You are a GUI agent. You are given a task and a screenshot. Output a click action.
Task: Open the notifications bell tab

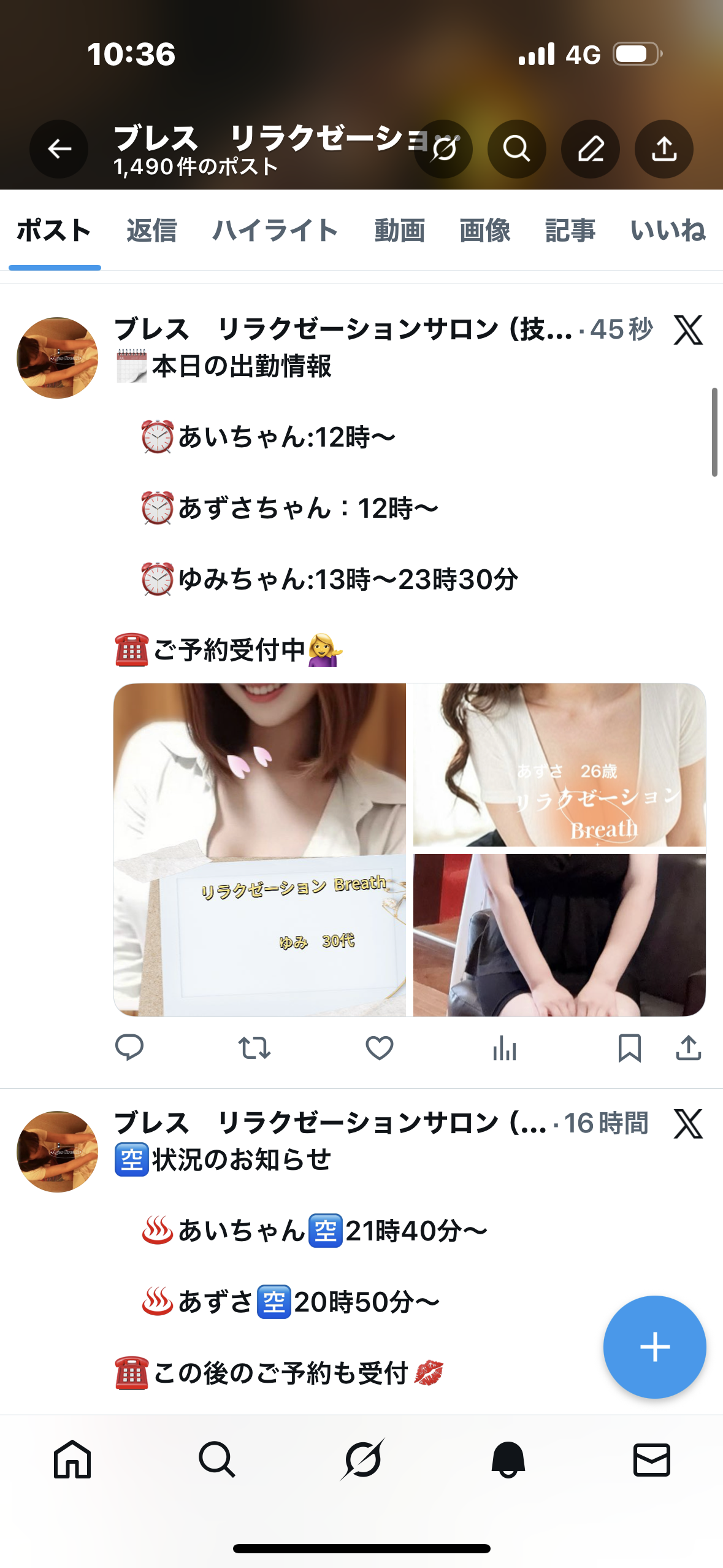[508, 1459]
